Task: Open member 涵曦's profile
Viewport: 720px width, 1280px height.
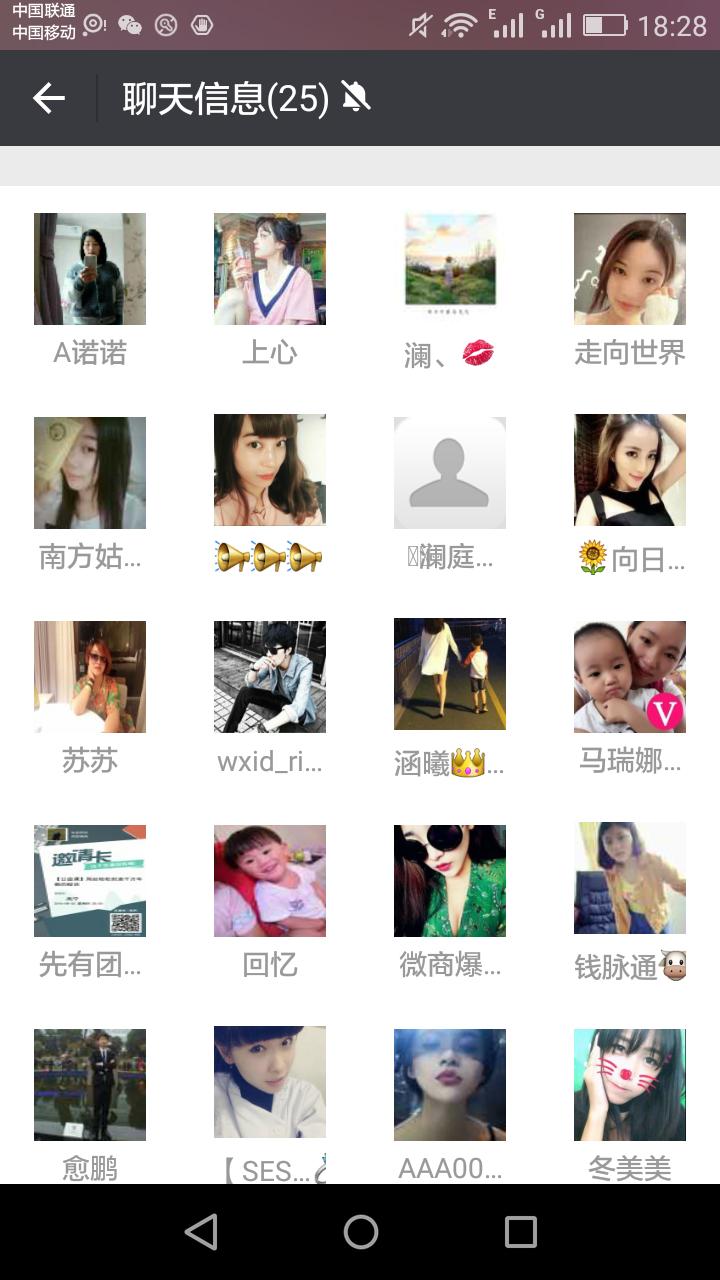Action: click(450, 677)
